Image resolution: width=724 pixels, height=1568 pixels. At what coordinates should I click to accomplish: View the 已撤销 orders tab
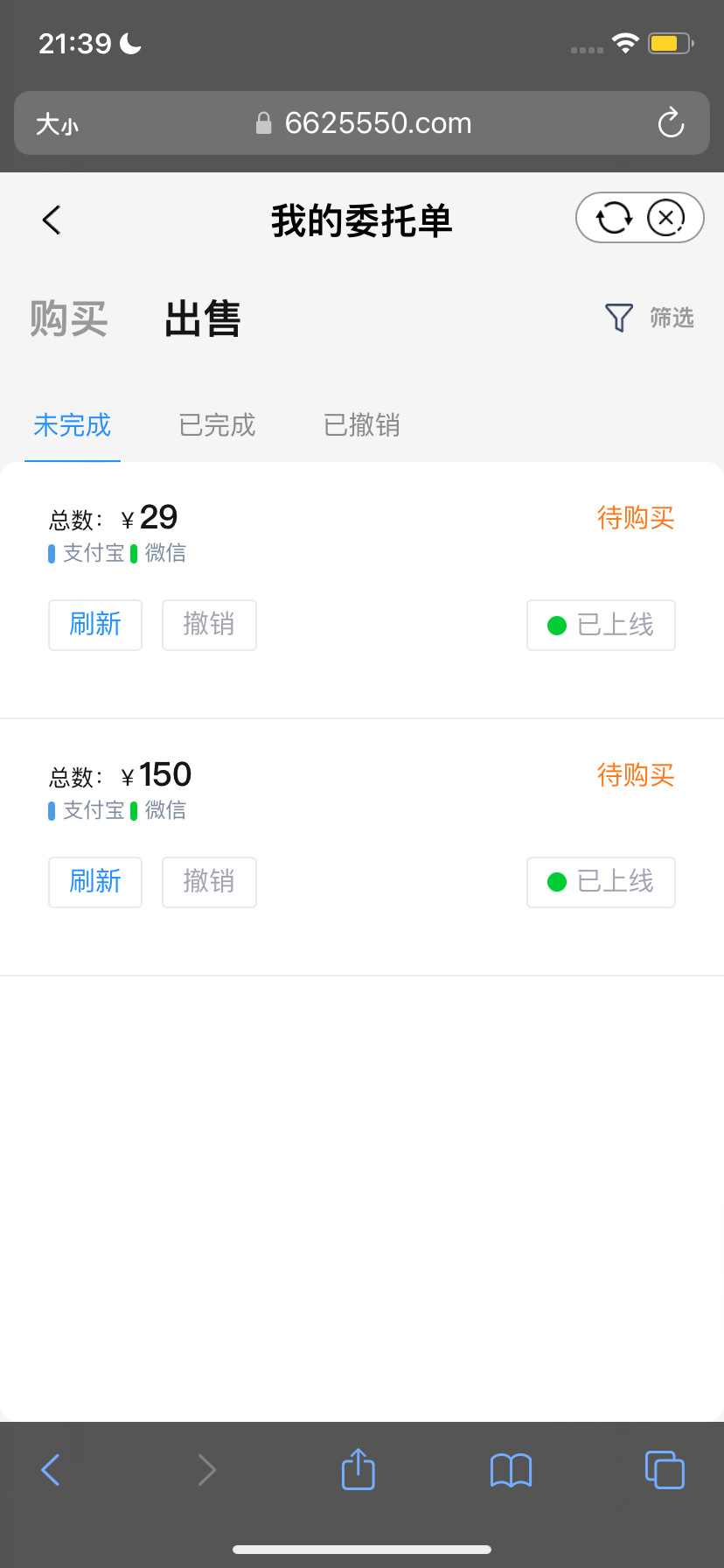click(361, 425)
